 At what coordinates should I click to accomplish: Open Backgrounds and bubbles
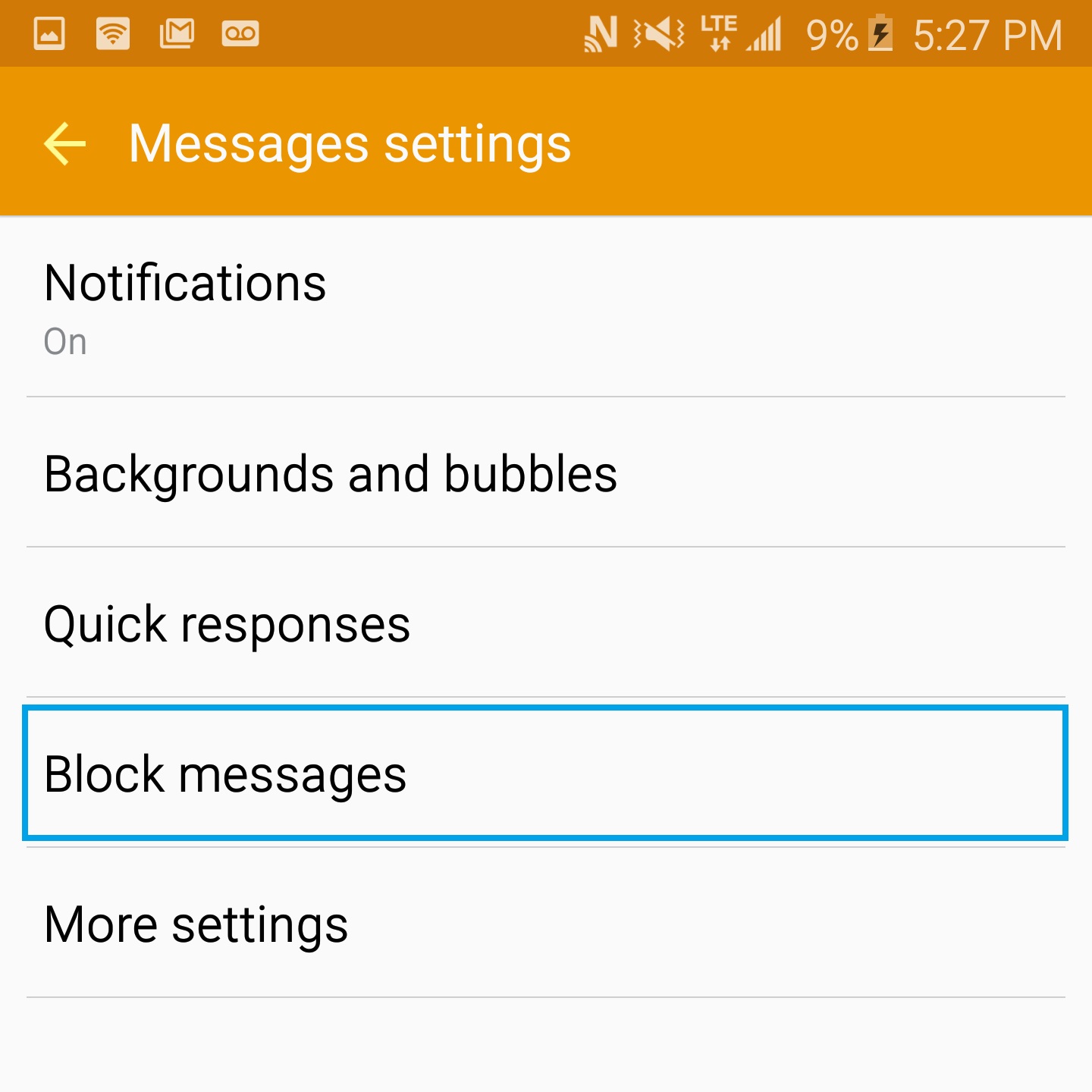click(x=546, y=474)
